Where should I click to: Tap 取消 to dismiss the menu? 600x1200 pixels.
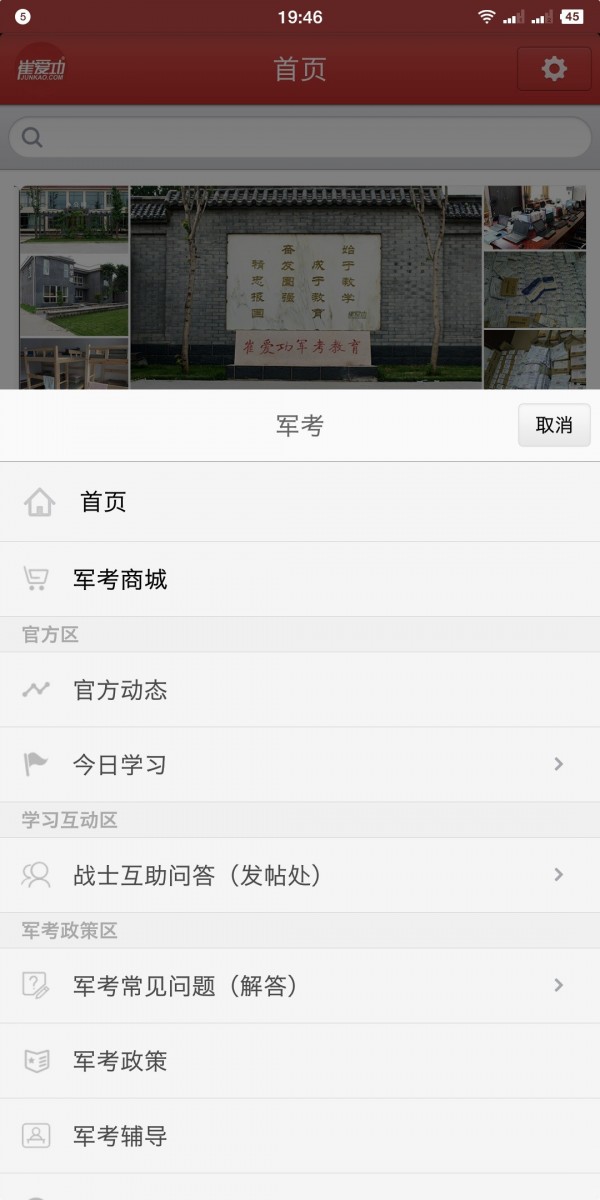coord(554,425)
